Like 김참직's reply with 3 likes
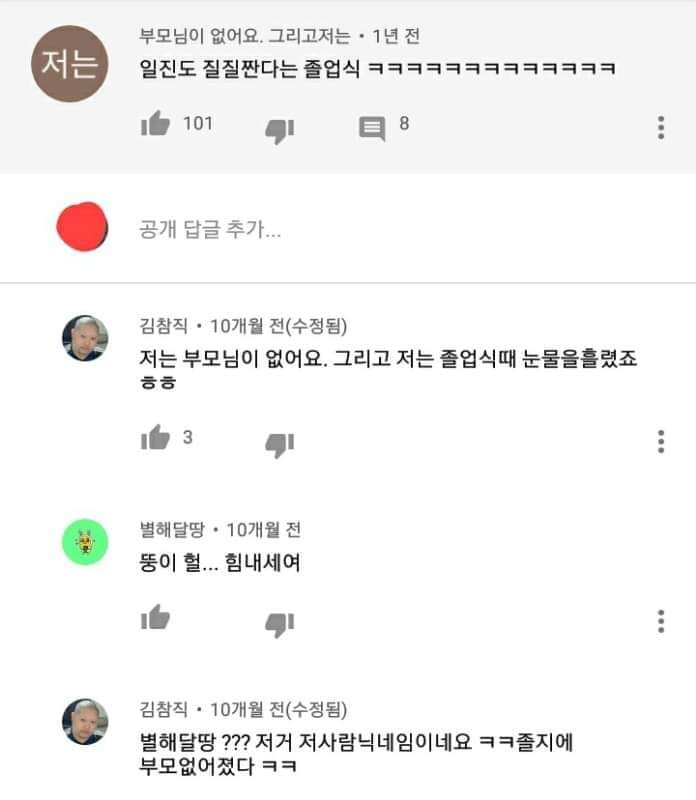 155,438
